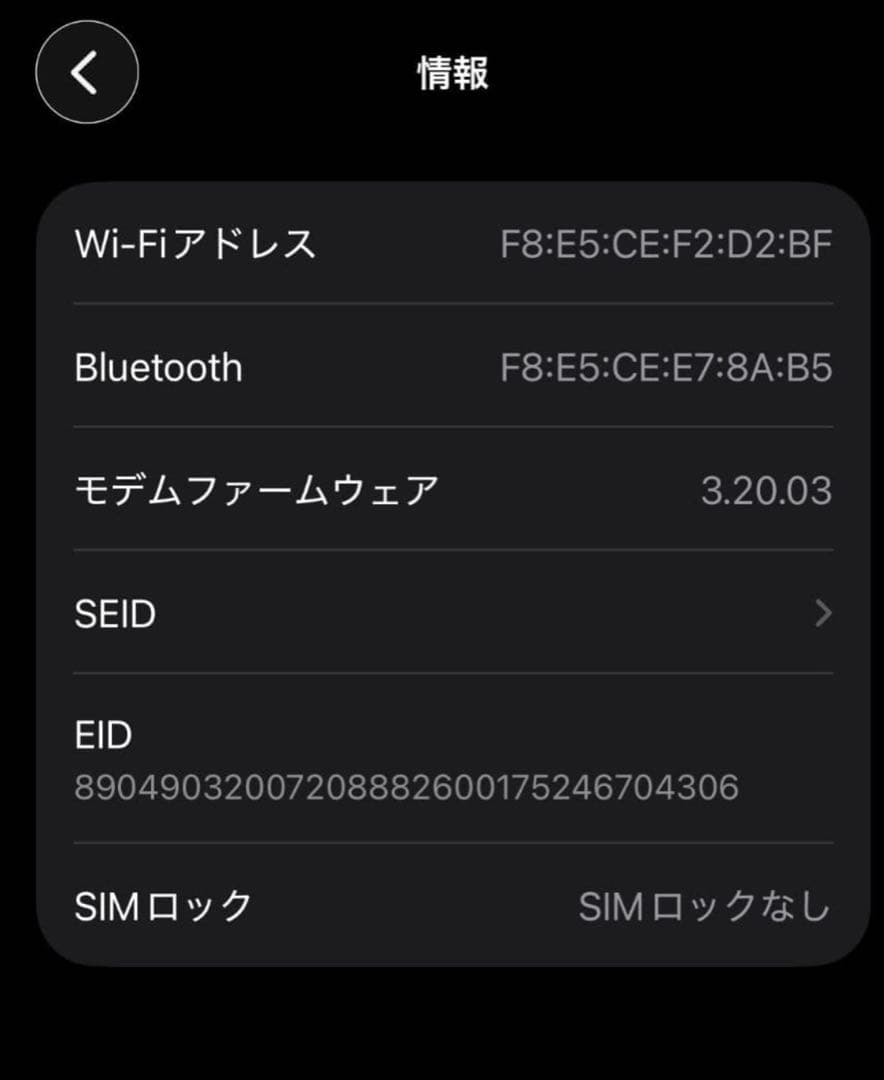Tap the SIMロック label text

(160, 908)
